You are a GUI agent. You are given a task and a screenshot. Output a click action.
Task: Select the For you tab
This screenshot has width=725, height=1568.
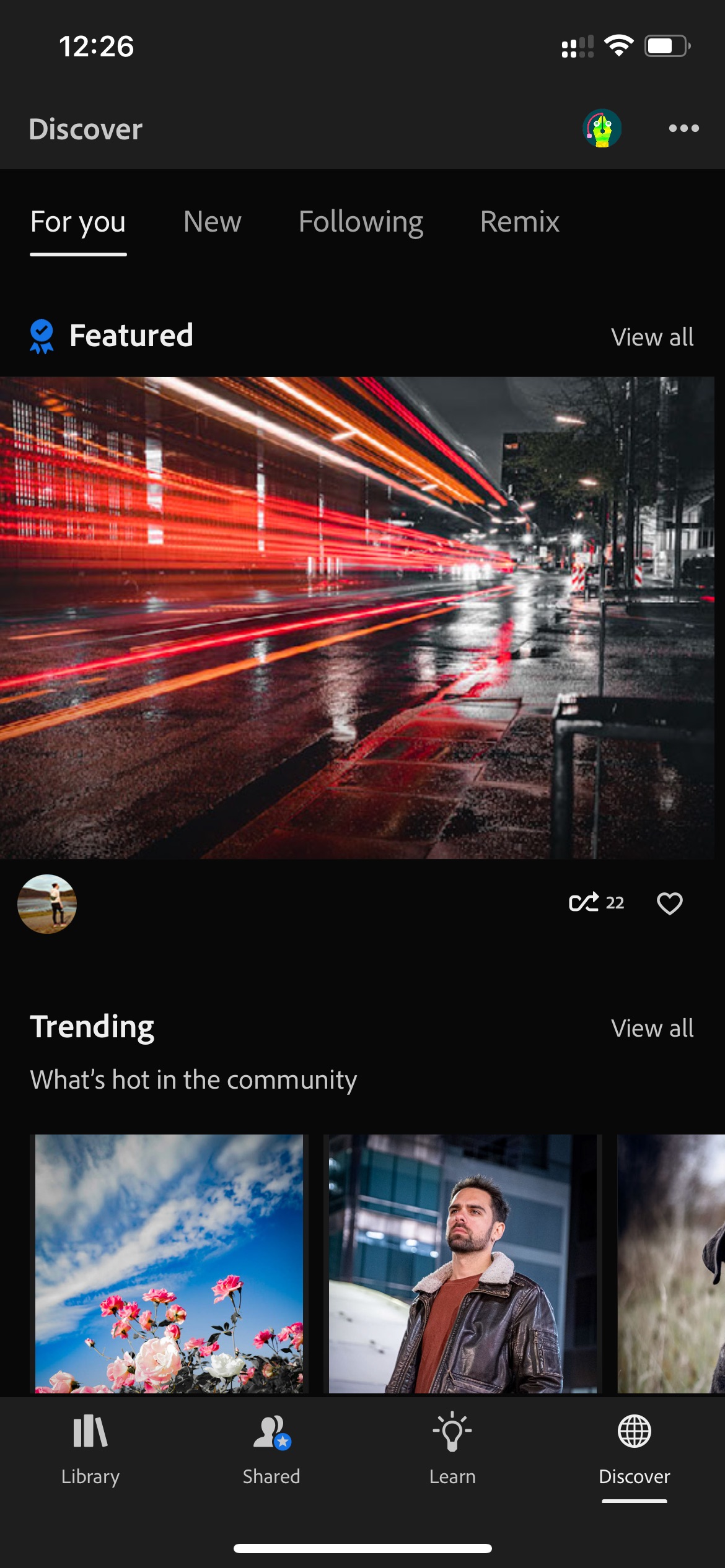click(78, 222)
